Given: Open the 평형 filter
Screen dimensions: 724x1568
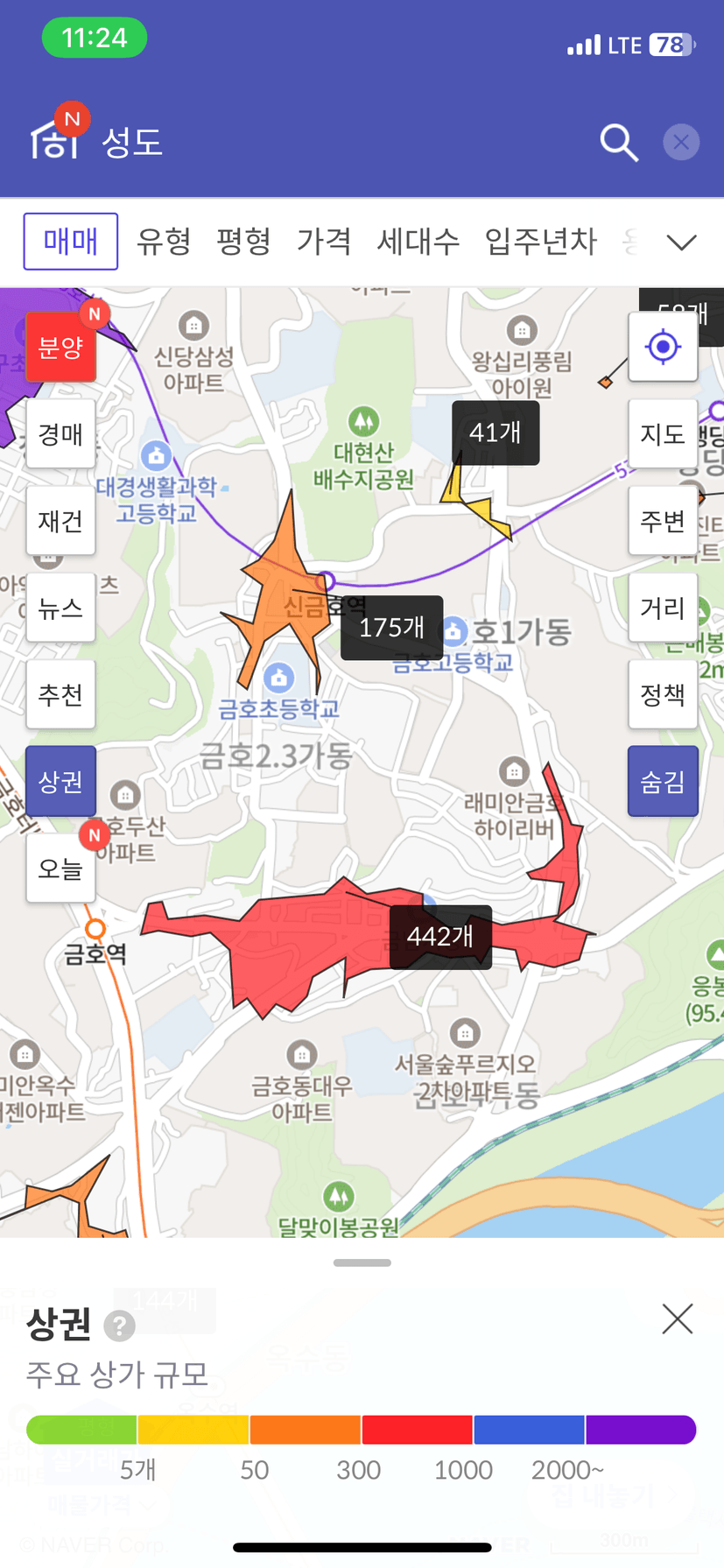Looking at the screenshot, I should [243, 242].
